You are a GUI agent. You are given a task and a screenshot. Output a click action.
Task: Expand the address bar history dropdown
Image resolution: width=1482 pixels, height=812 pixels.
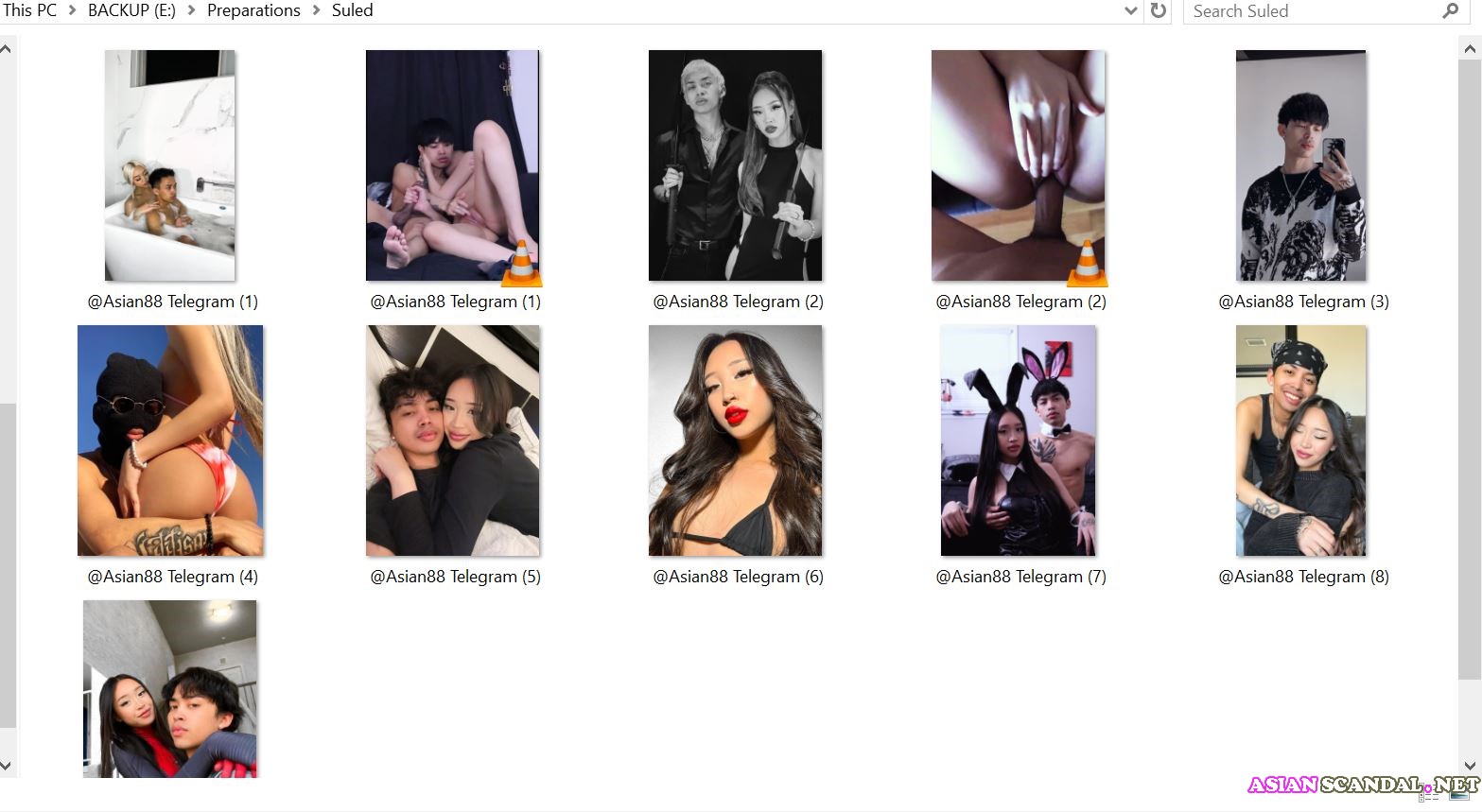pos(1130,11)
